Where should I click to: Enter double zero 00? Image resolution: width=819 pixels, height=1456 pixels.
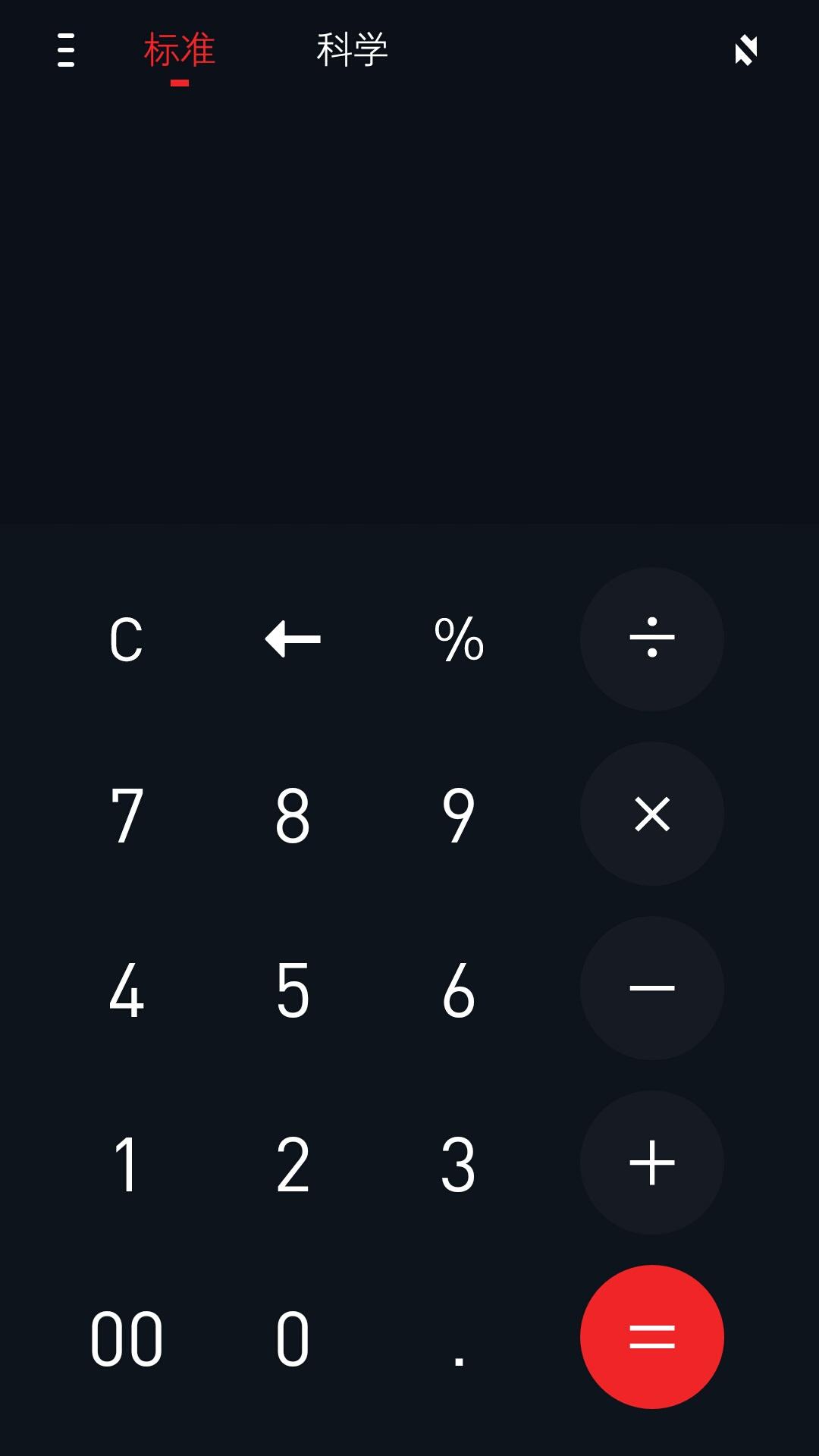pos(126,1339)
